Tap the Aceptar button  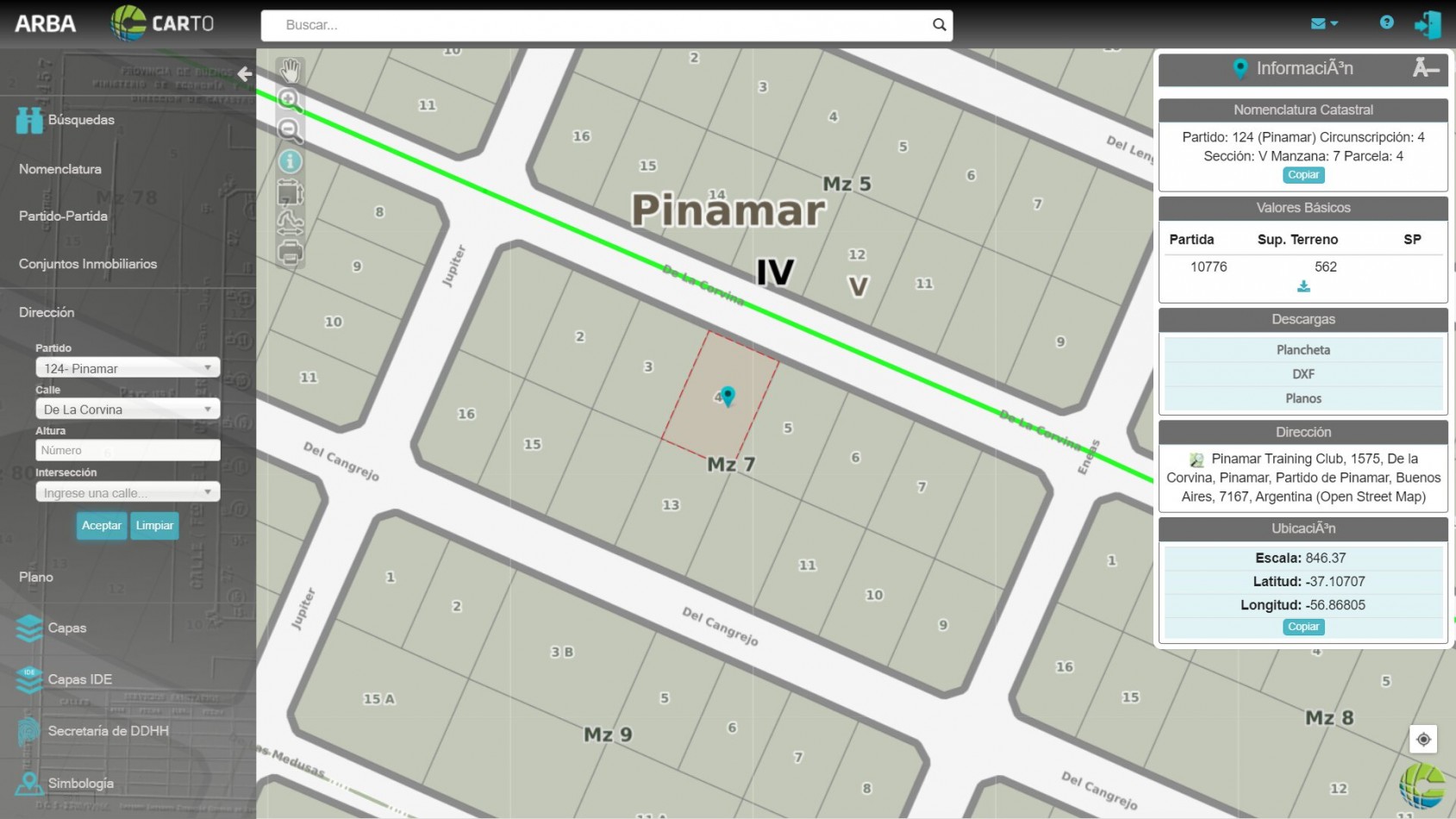coord(102,525)
